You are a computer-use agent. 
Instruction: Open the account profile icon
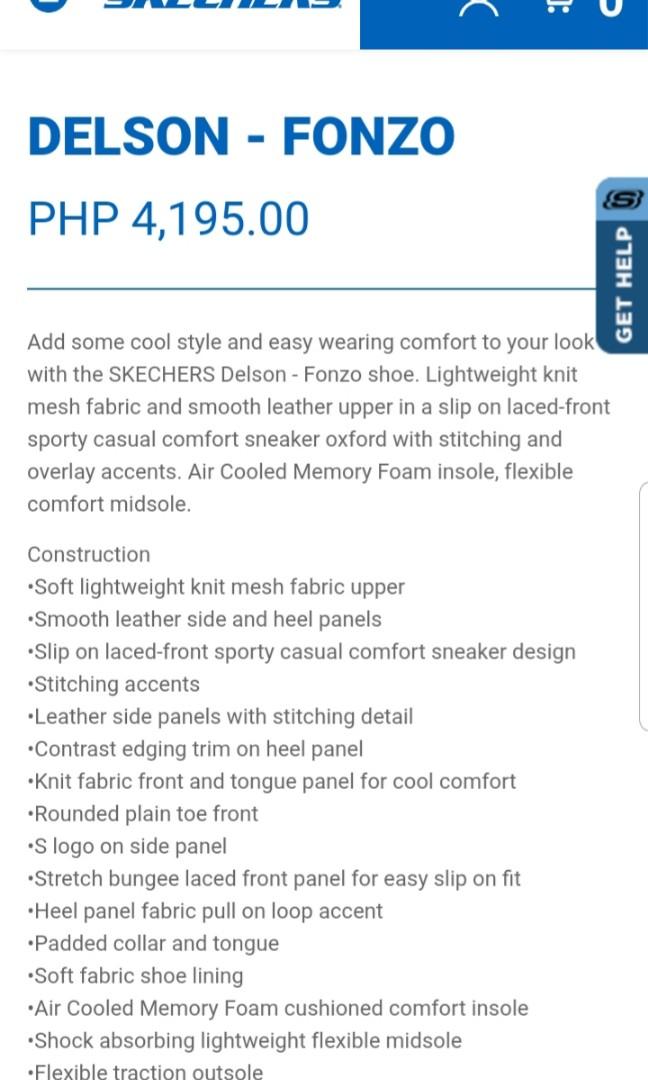coord(477,8)
